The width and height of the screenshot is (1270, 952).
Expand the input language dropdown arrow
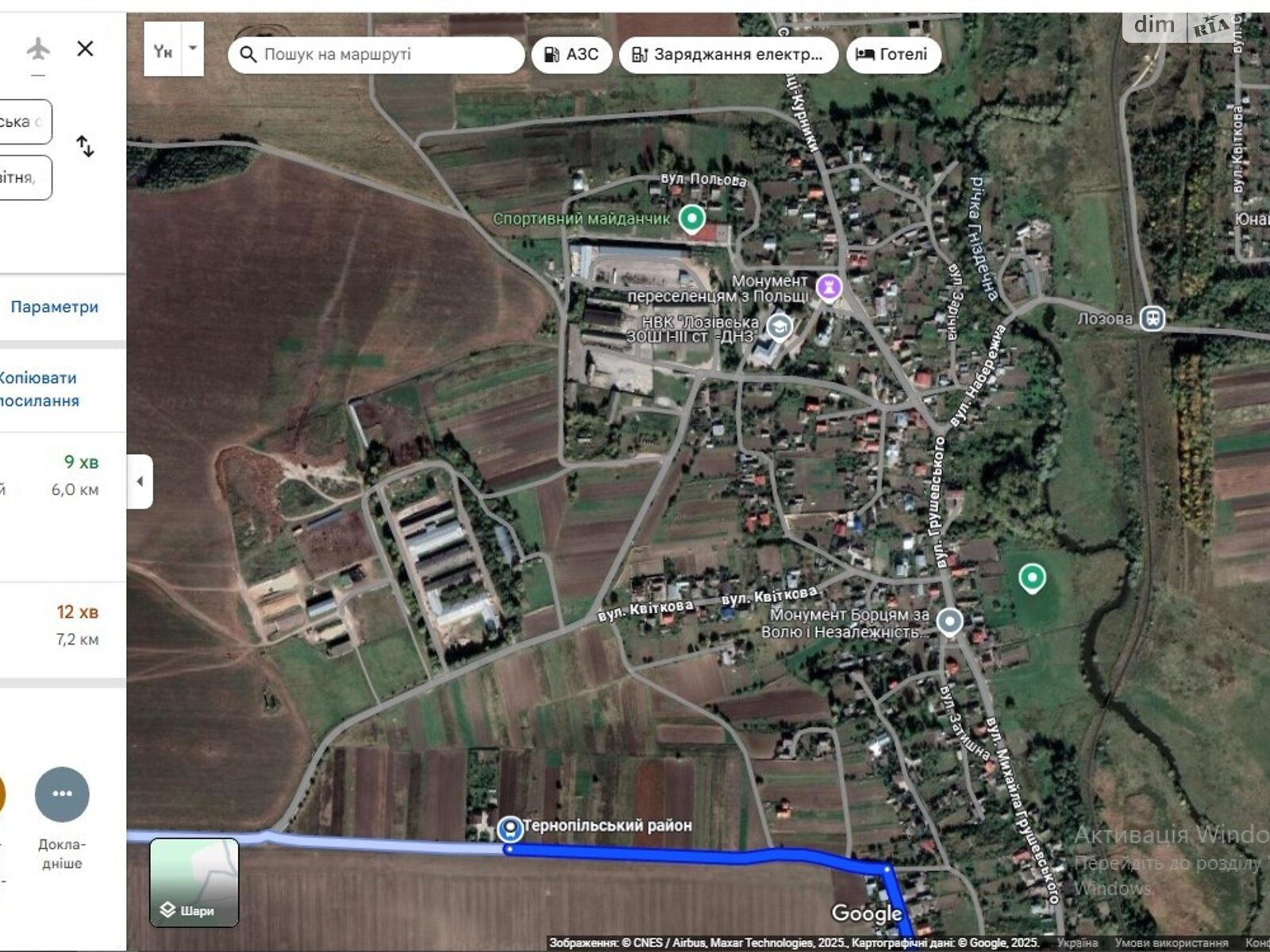pyautogui.click(x=193, y=48)
